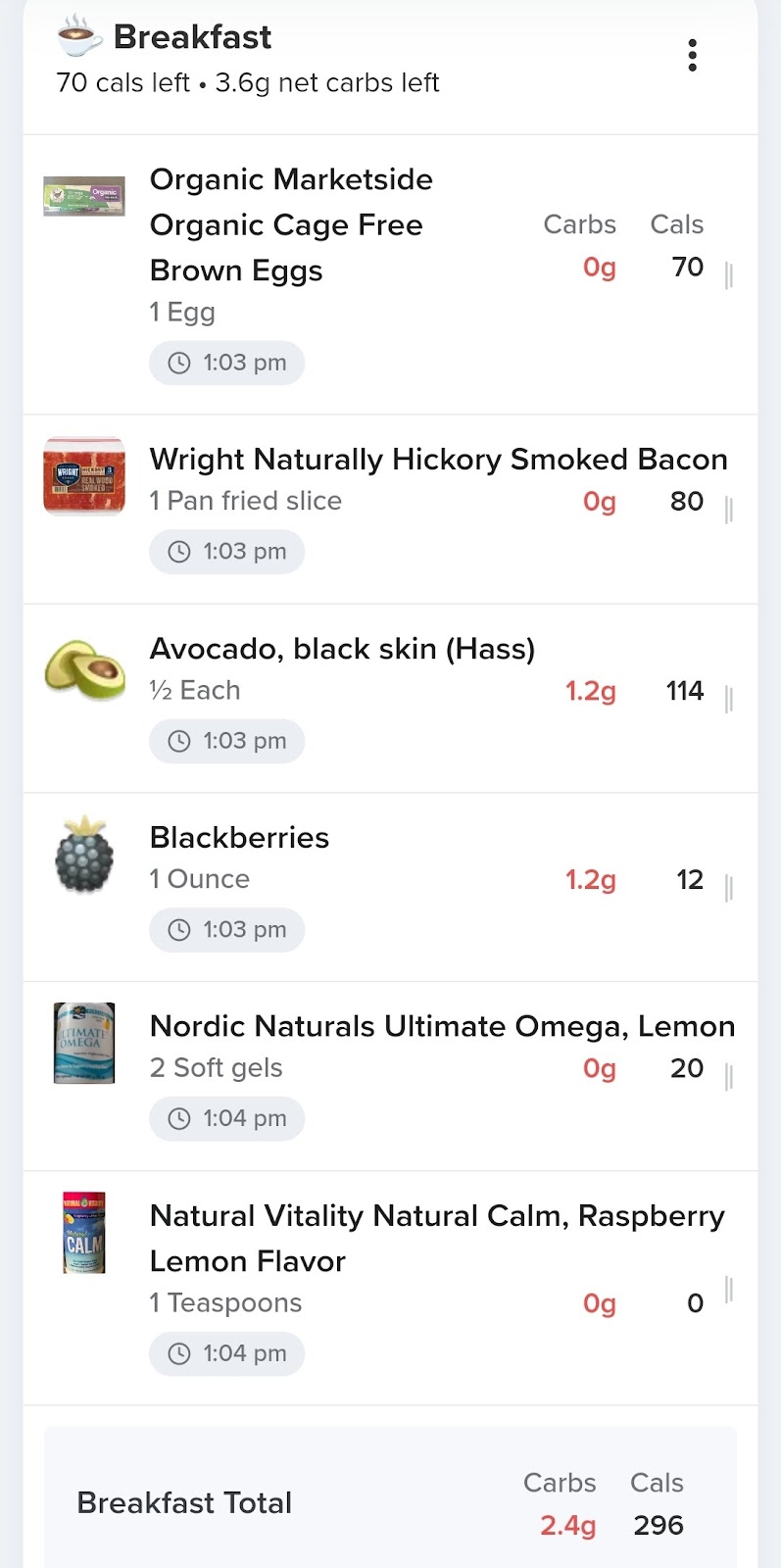Open the Avocado, black skin (Hass) entry

pyautogui.click(x=390, y=699)
